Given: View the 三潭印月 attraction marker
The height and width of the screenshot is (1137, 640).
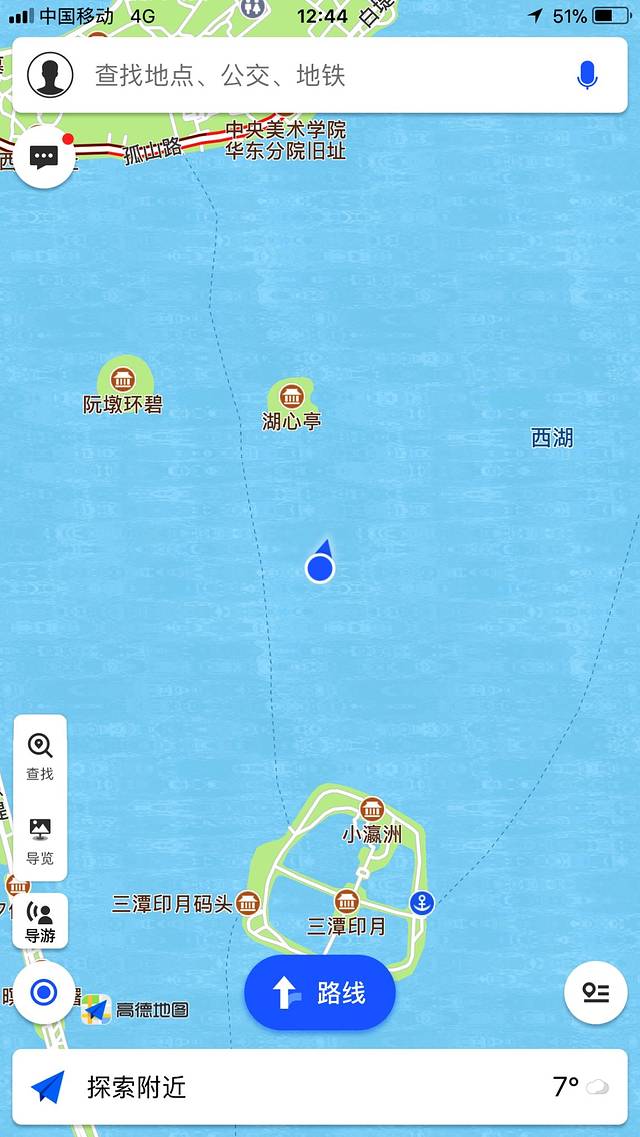Looking at the screenshot, I should point(347,901).
